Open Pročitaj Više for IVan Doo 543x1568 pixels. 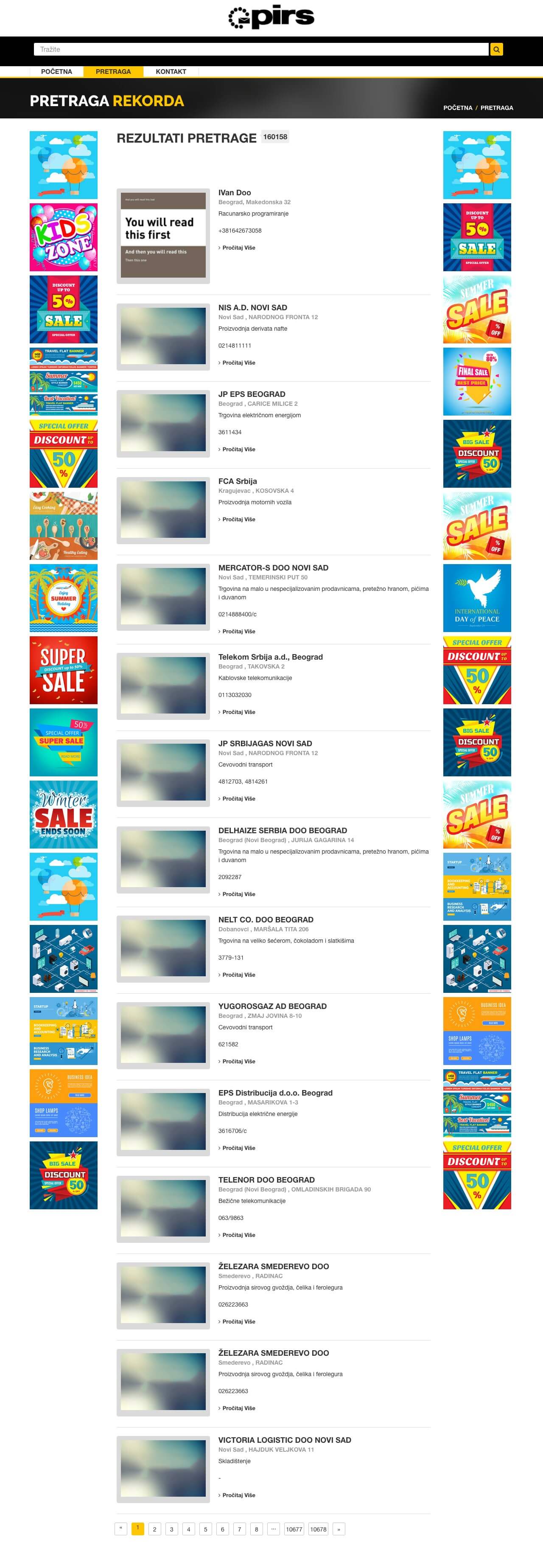[x=238, y=248]
